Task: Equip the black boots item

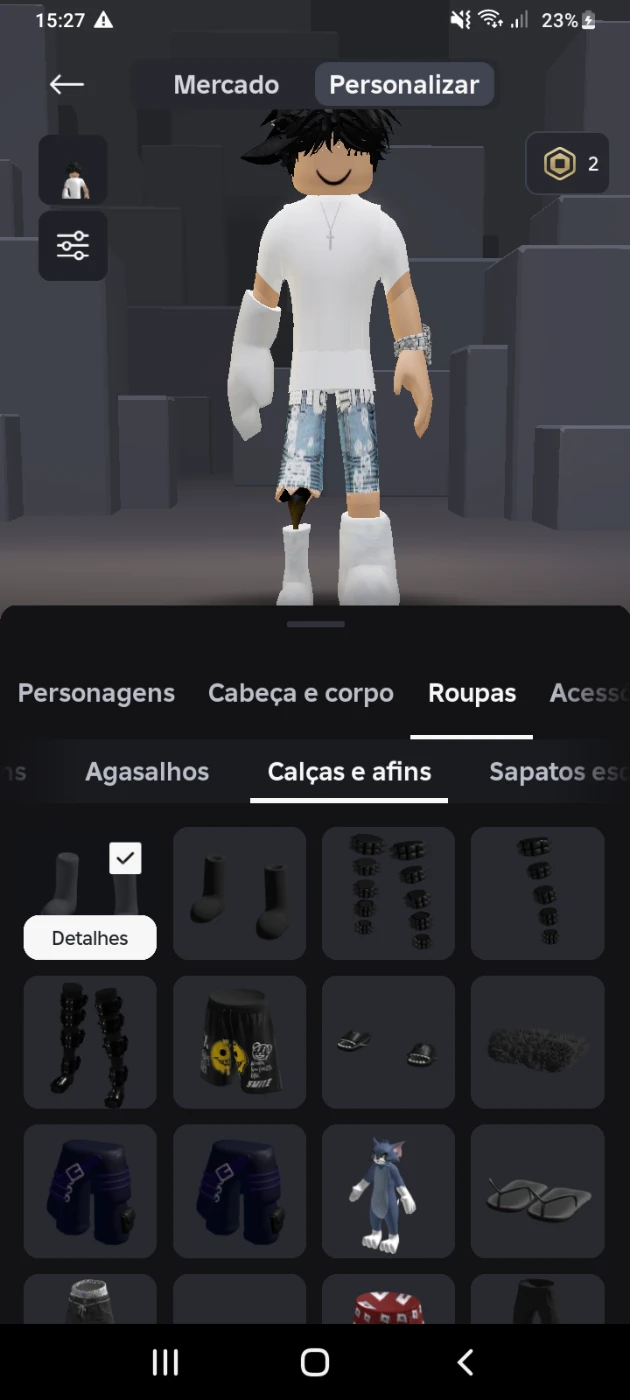Action: tap(239, 893)
